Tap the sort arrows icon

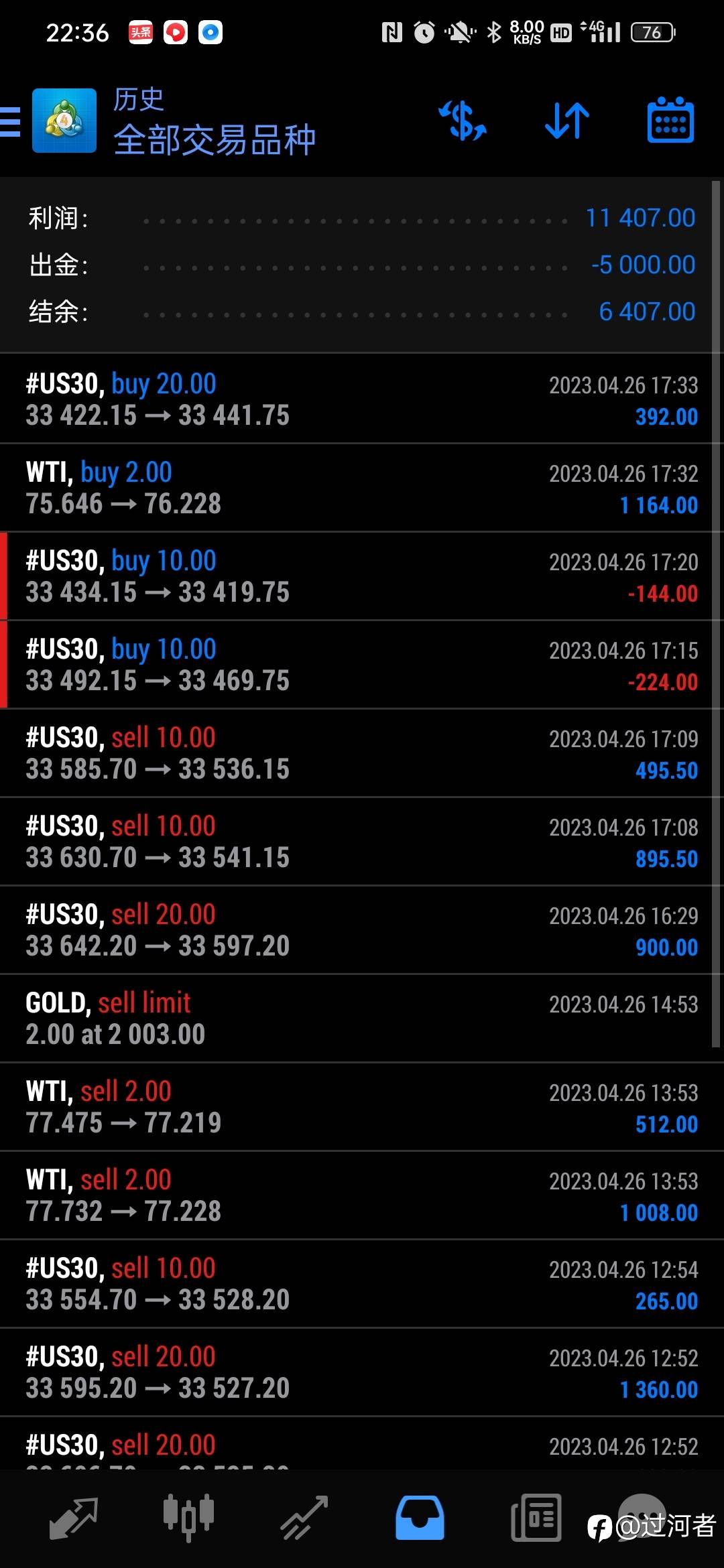pos(566,121)
